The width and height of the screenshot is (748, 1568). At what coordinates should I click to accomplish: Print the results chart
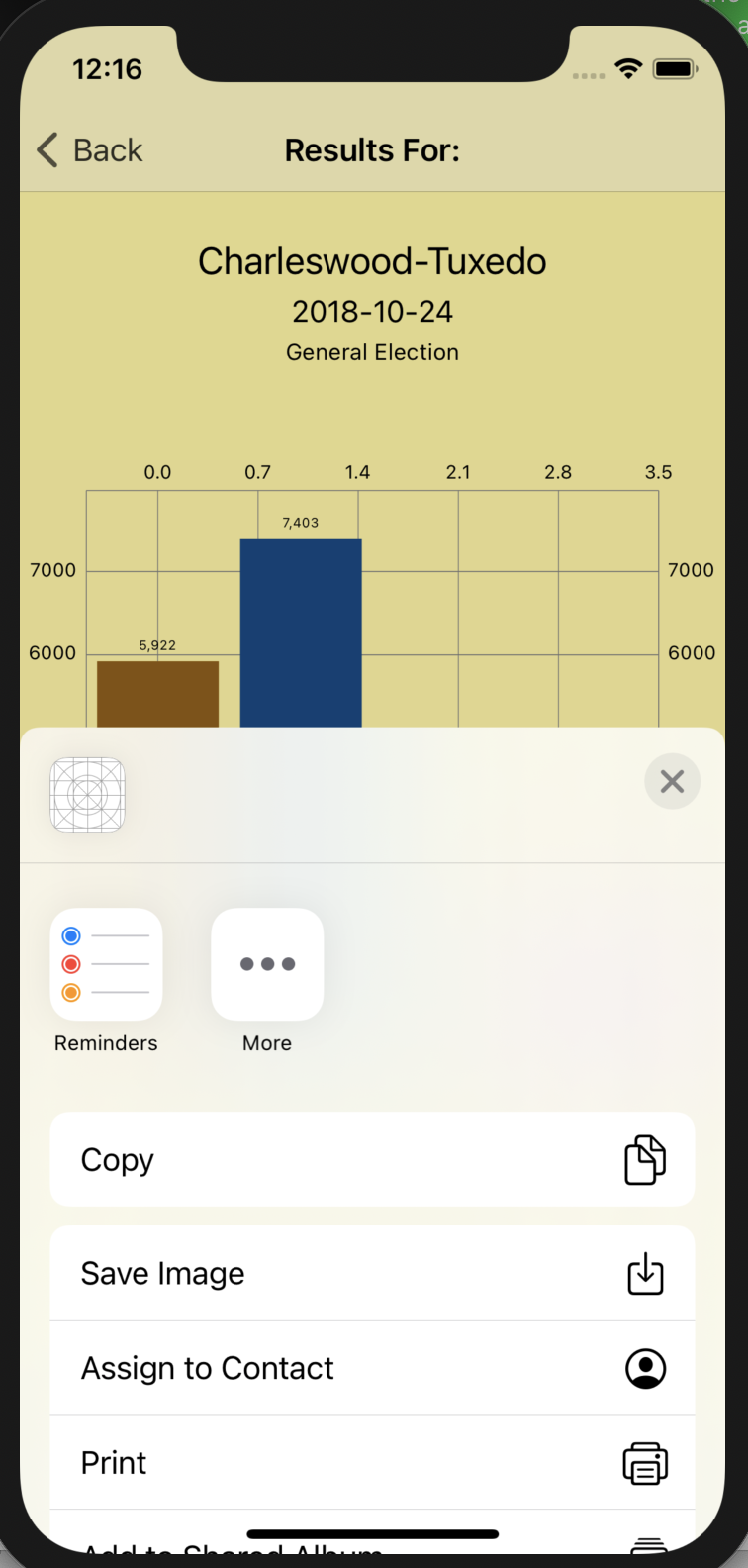[372, 1462]
